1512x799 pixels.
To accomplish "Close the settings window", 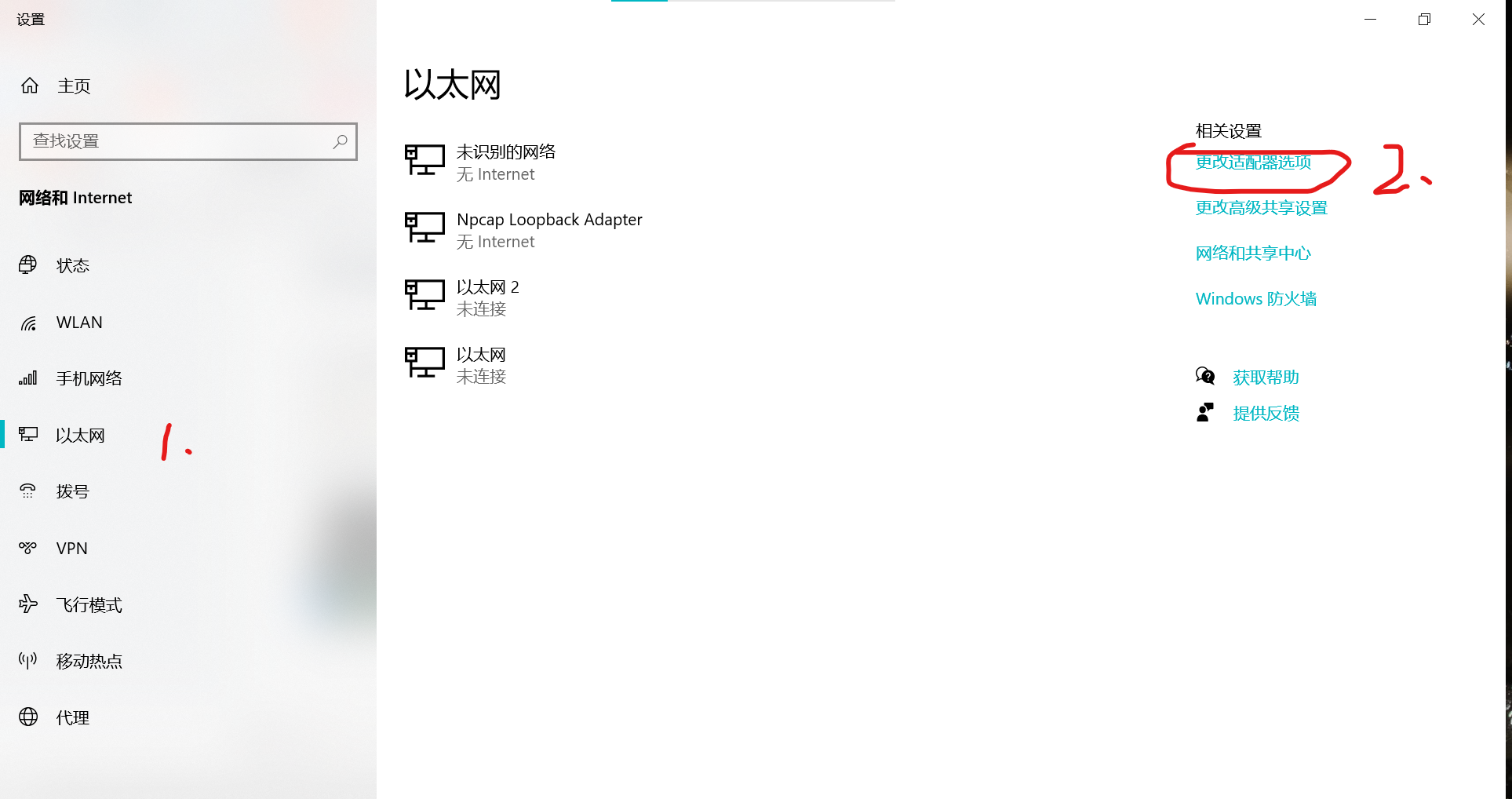I will pyautogui.click(x=1478, y=20).
